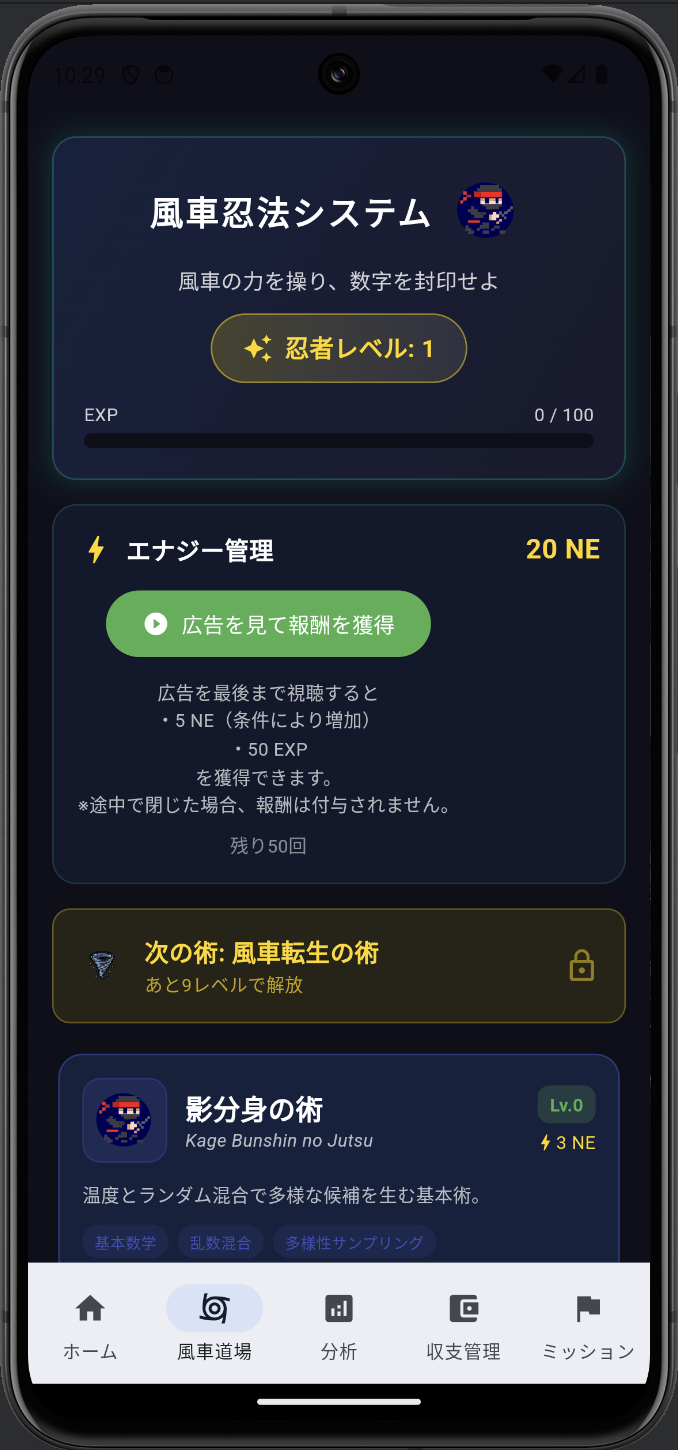Tap 広告を見て報酬を獲得 button
The image size is (678, 1450).
tap(268, 624)
